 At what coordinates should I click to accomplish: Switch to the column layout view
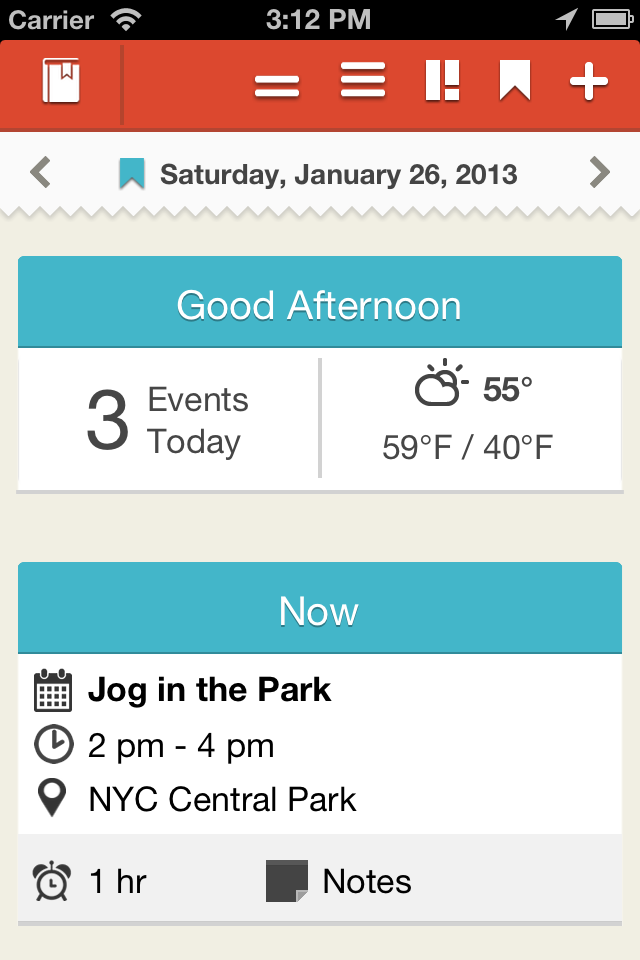click(x=442, y=82)
